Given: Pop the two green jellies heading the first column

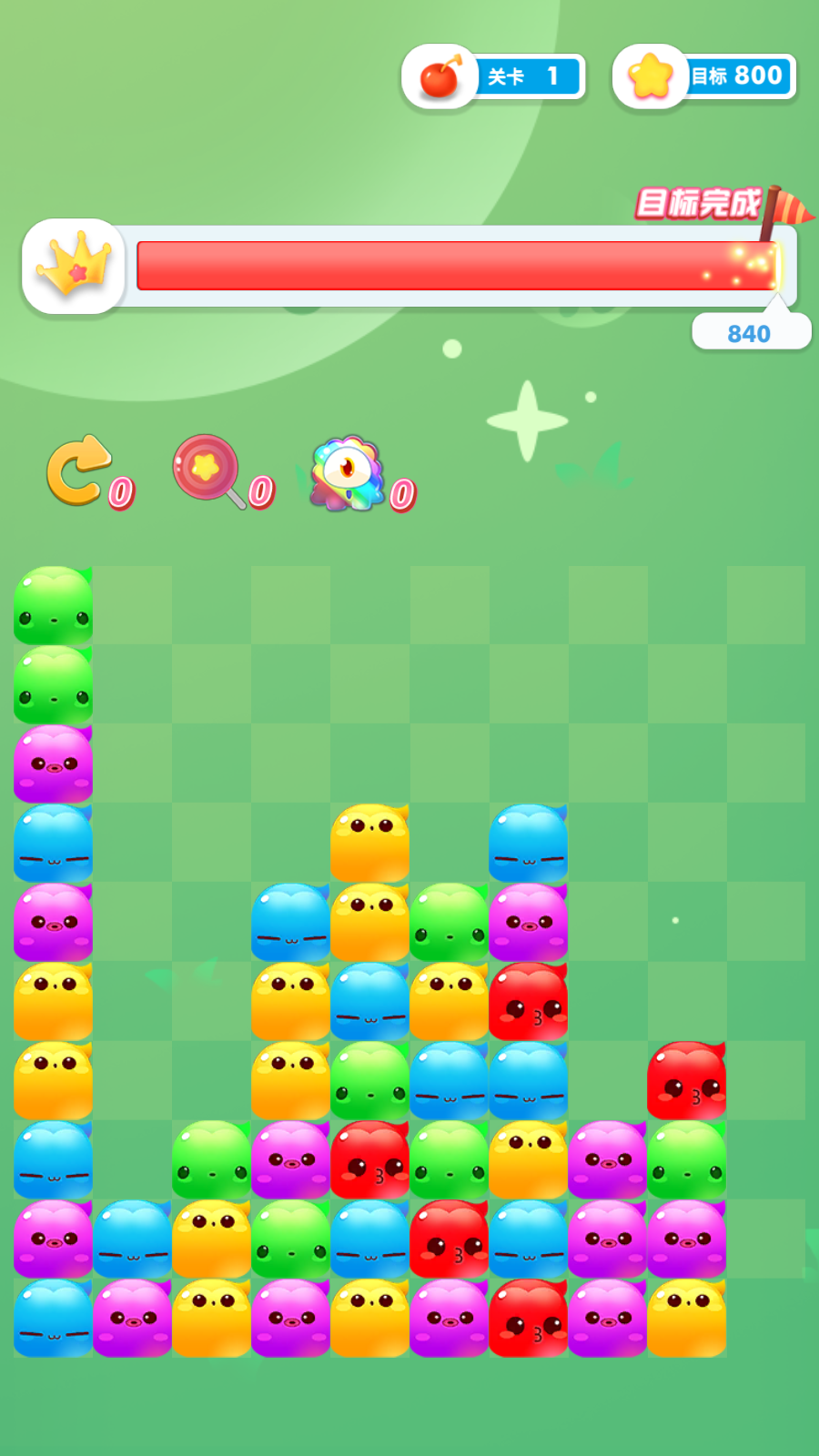Looking at the screenshot, I should (53, 606).
